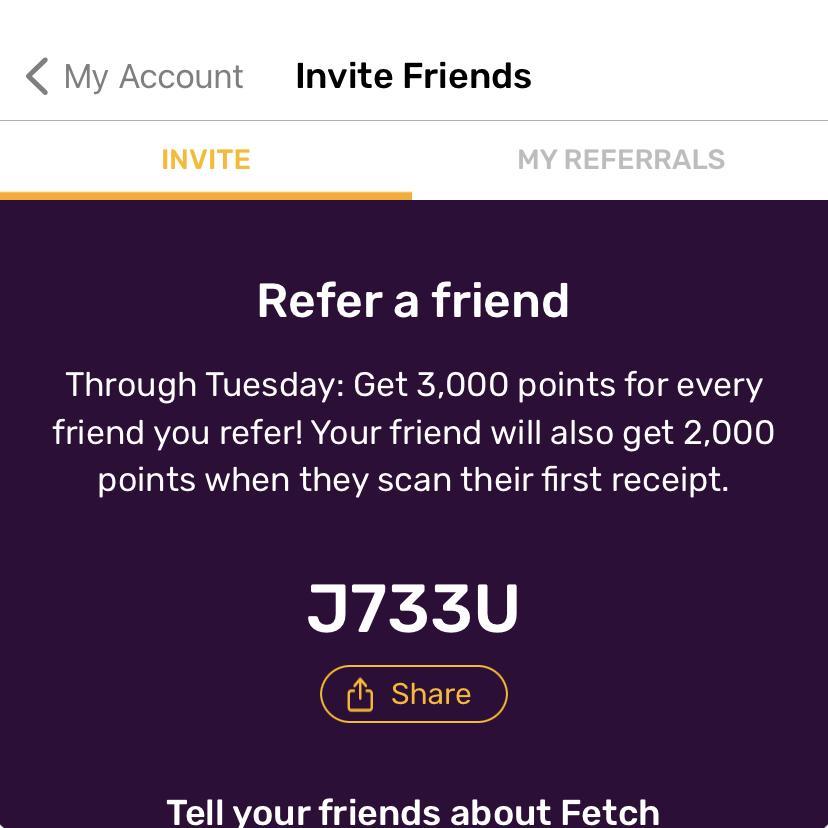Share referral code J733U
The height and width of the screenshot is (828, 828).
tap(413, 694)
